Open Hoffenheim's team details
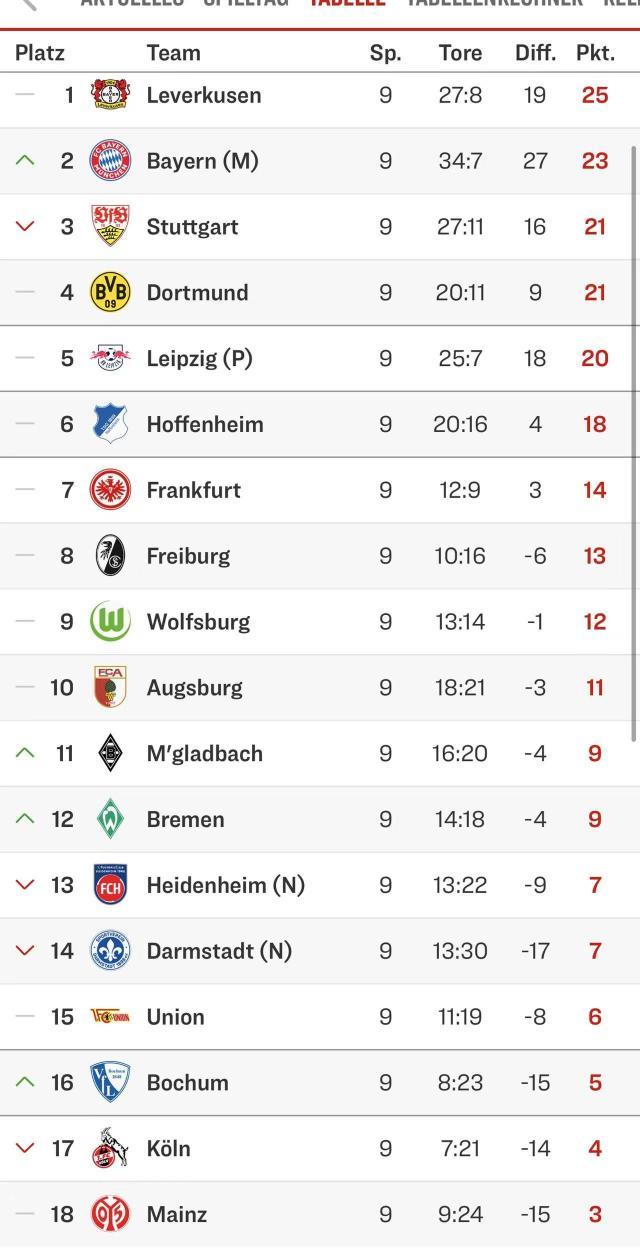Image resolution: width=640 pixels, height=1249 pixels. coord(205,425)
